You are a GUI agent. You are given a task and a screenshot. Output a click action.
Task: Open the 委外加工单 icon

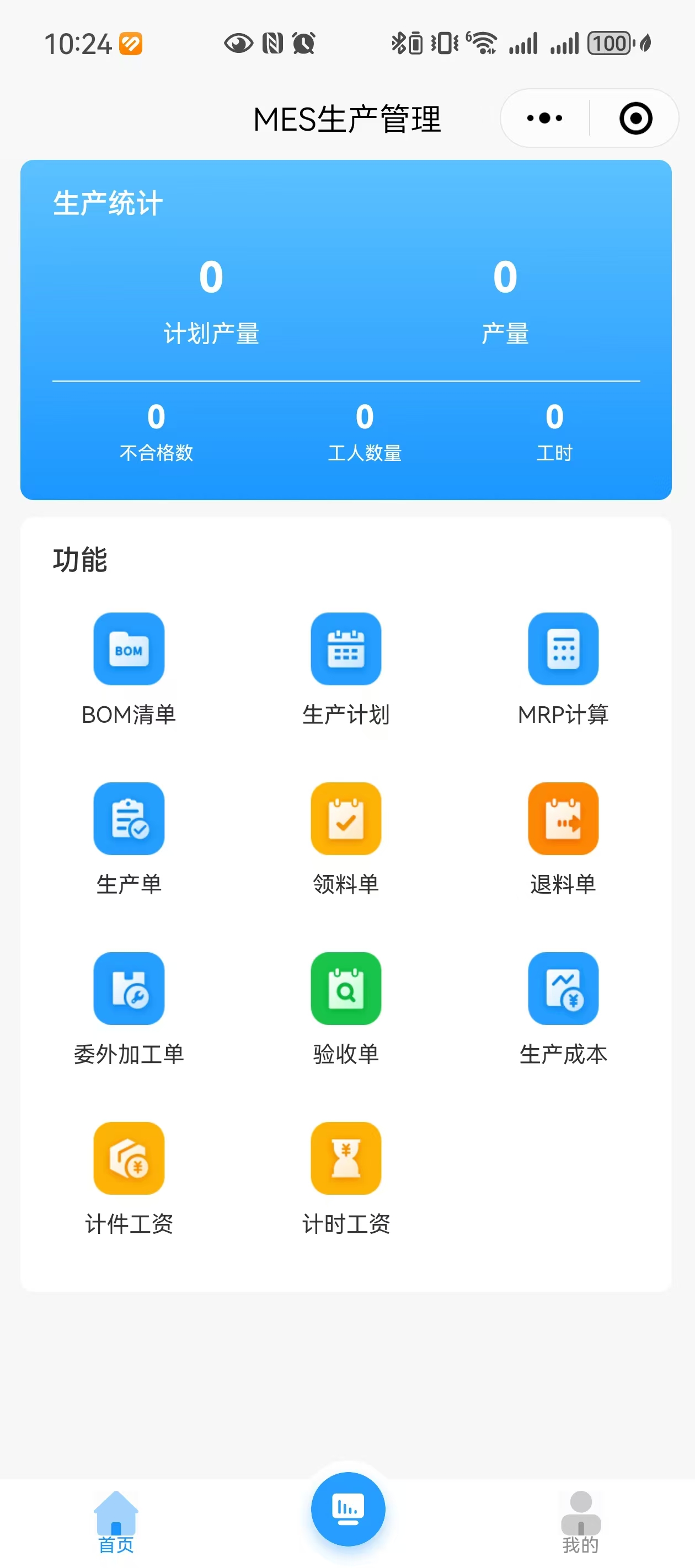click(129, 989)
